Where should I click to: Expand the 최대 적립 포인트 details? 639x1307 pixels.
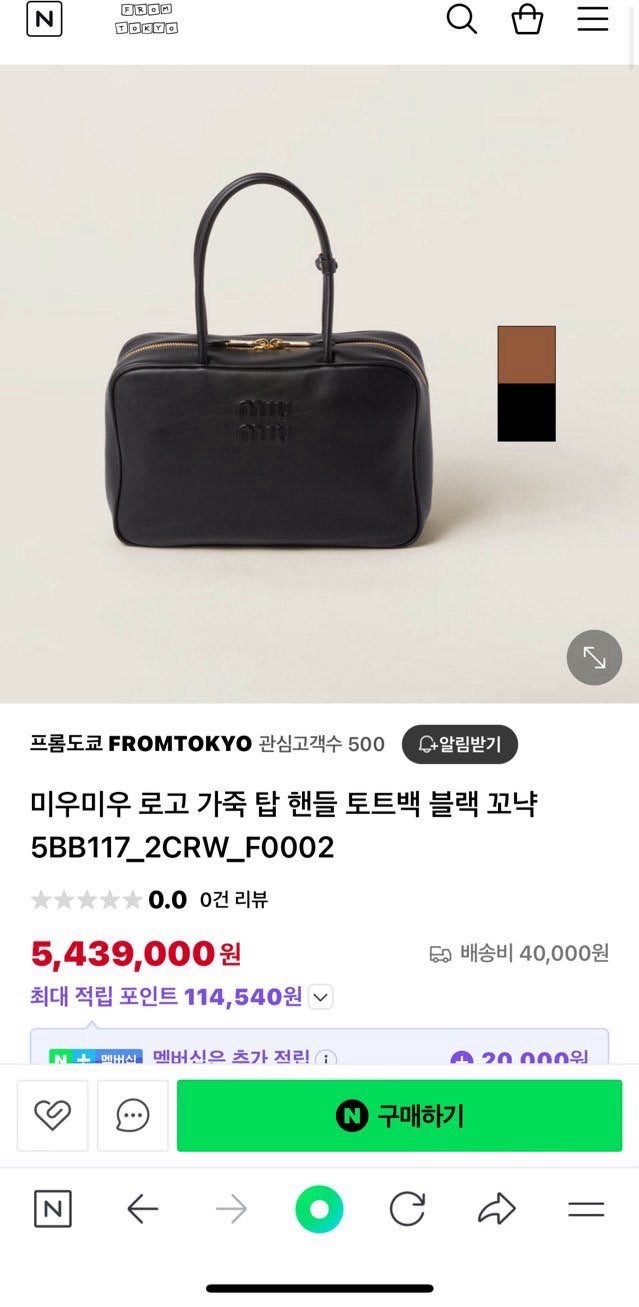pyautogui.click(x=320, y=997)
